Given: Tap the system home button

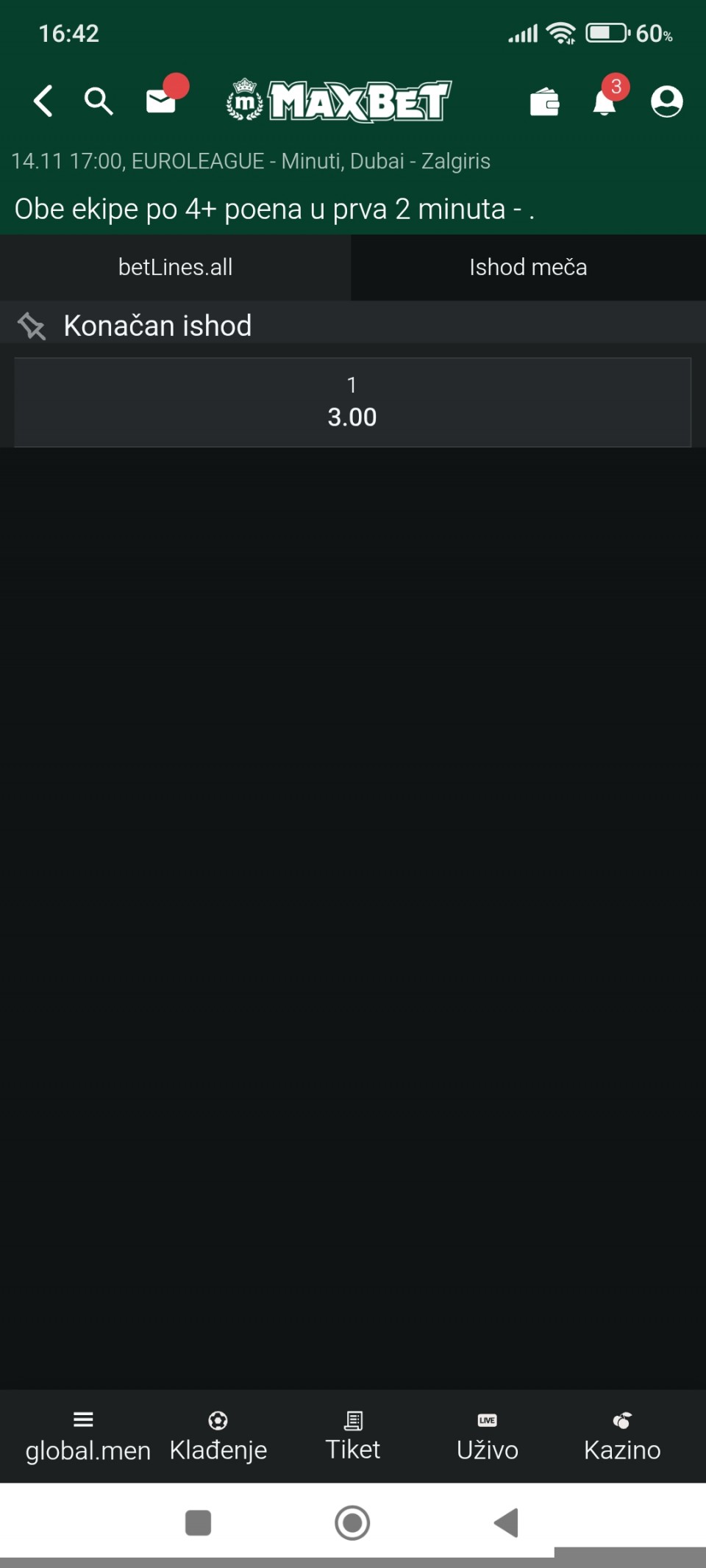Looking at the screenshot, I should point(352,1522).
